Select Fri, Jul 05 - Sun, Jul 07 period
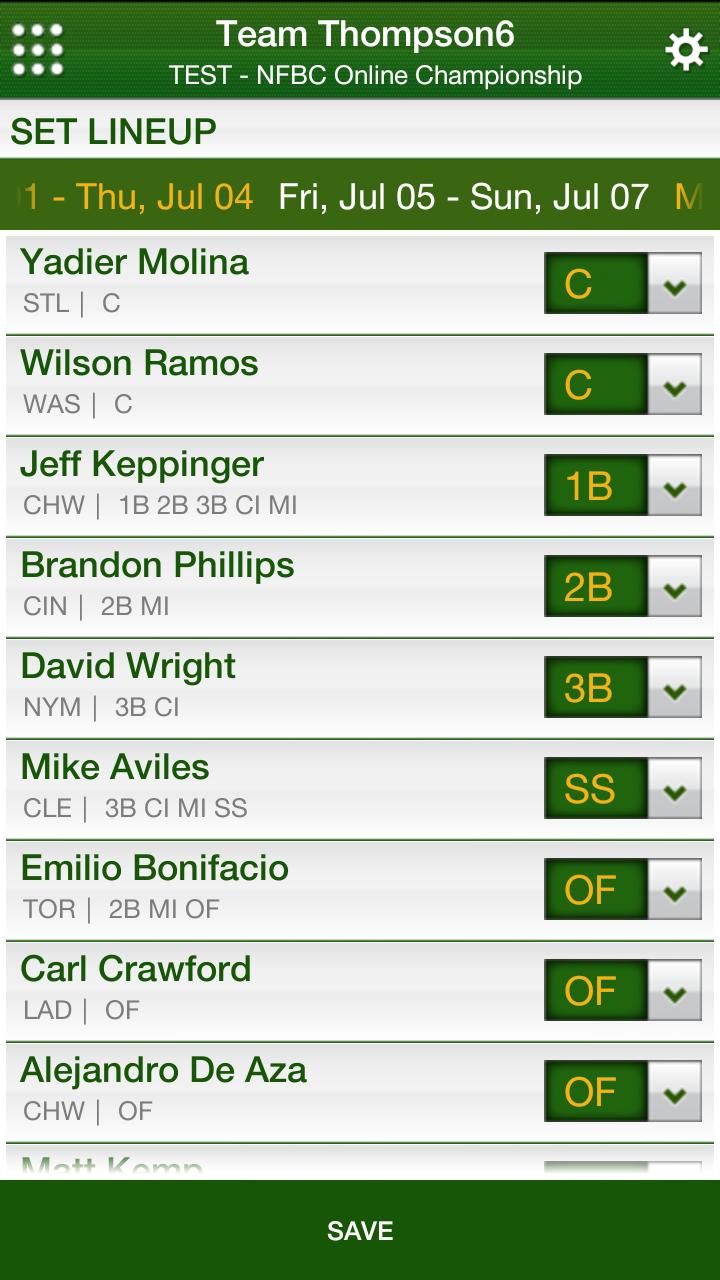Image resolution: width=720 pixels, height=1280 pixels. [463, 196]
